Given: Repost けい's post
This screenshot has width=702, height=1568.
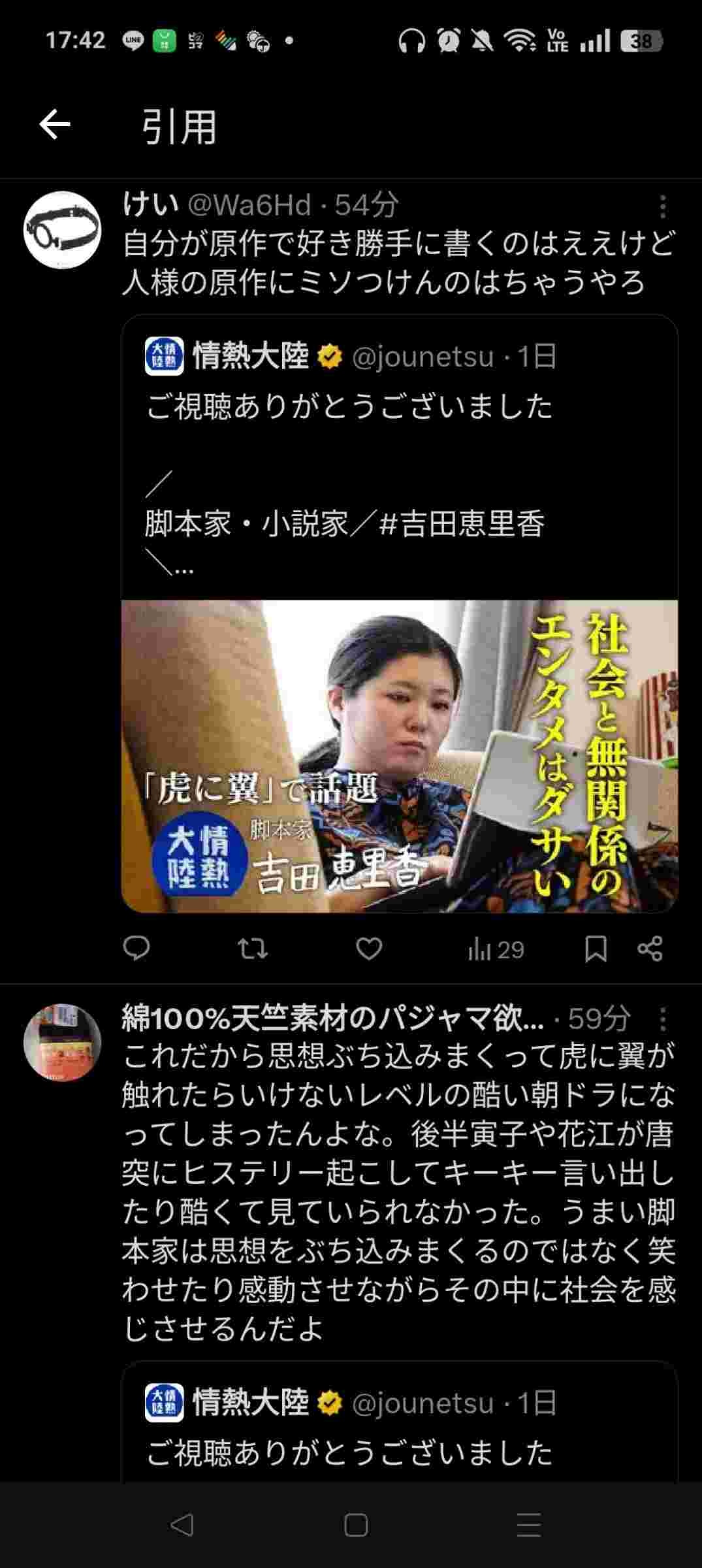Looking at the screenshot, I should click(x=252, y=949).
